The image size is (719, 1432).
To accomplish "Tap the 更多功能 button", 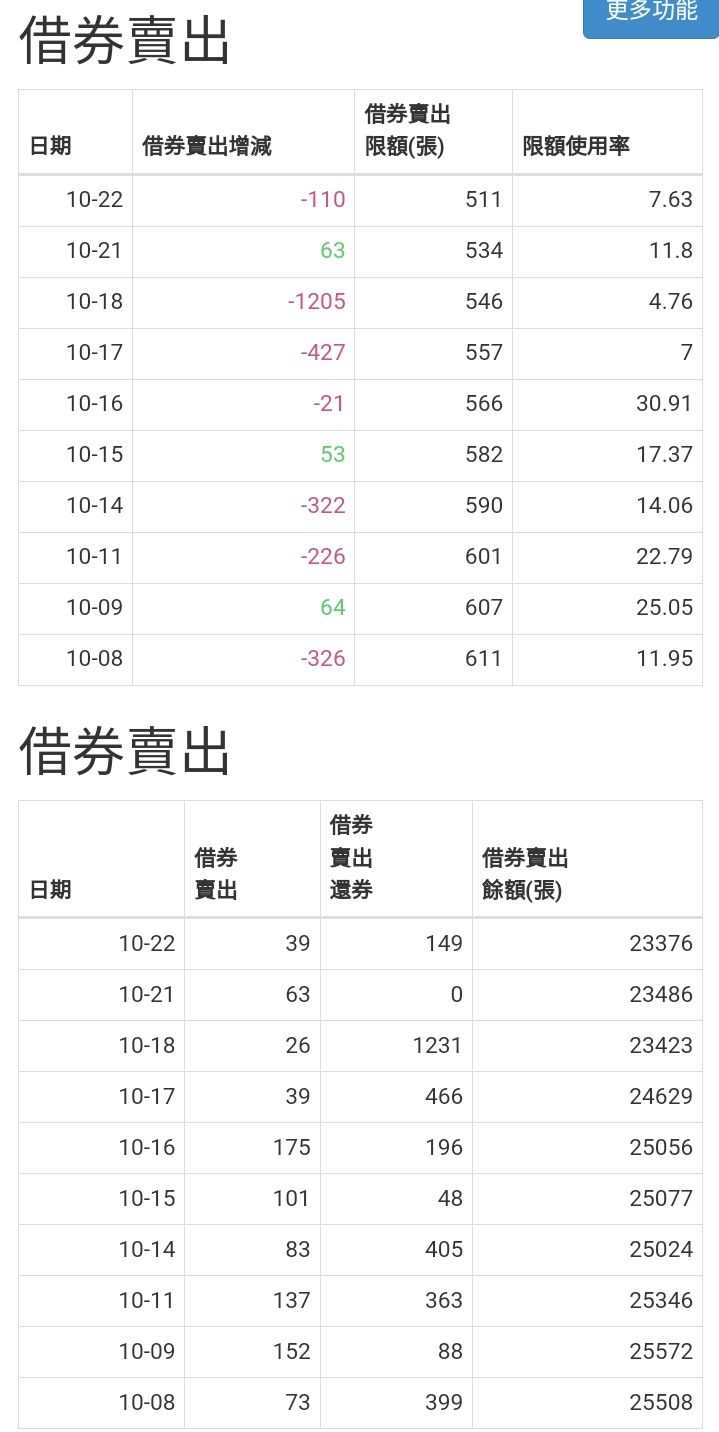I will (651, 16).
